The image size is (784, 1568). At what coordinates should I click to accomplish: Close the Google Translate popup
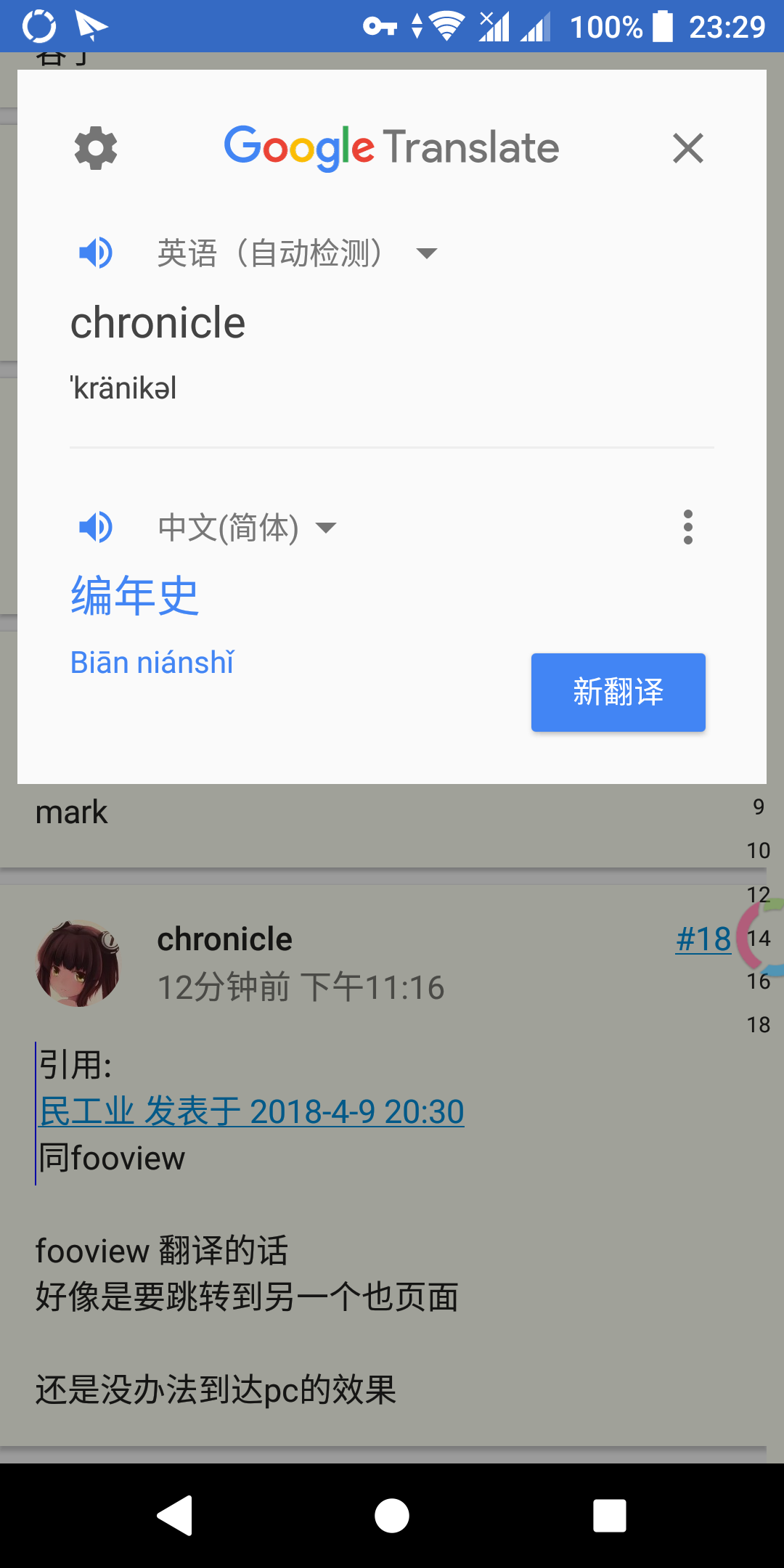click(687, 149)
